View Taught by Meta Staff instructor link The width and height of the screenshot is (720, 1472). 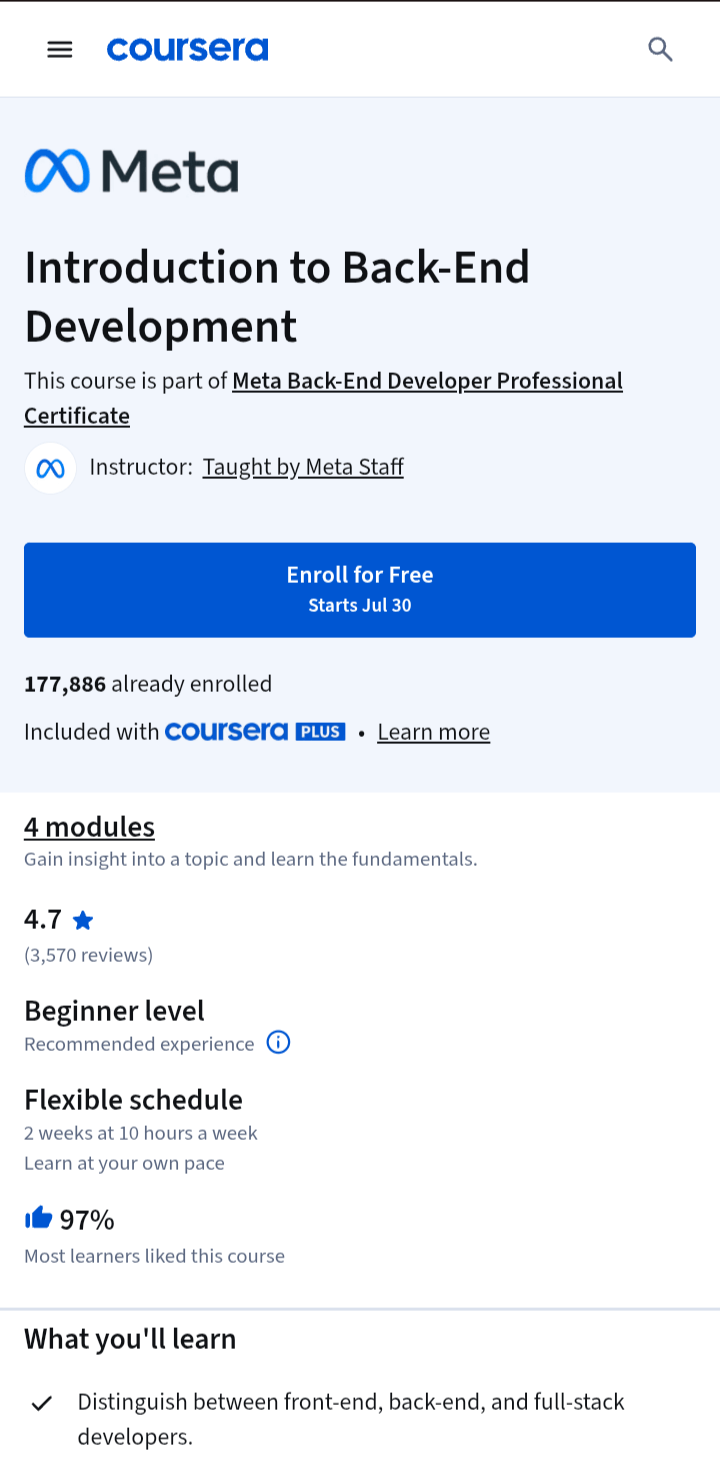pos(303,467)
